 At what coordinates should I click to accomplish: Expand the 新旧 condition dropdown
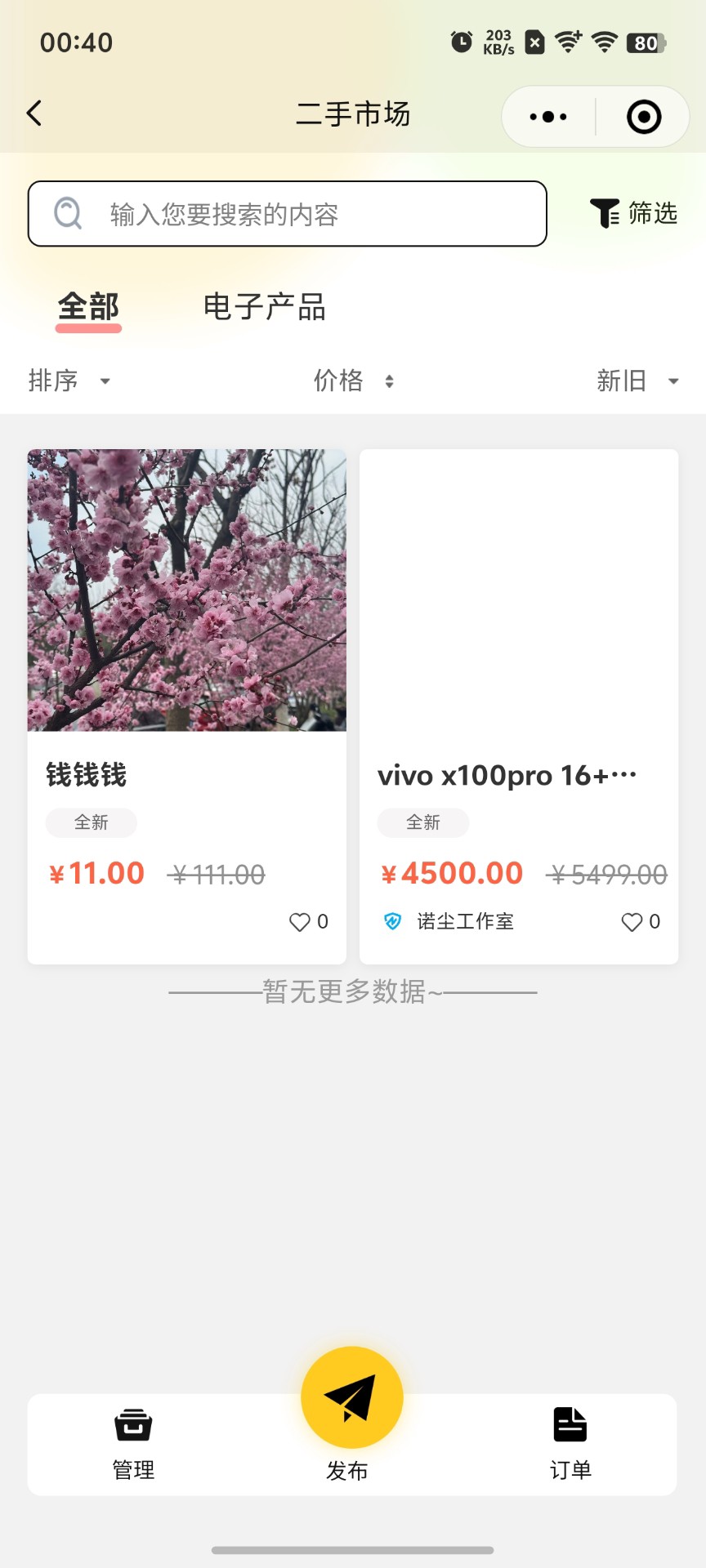coord(637,381)
